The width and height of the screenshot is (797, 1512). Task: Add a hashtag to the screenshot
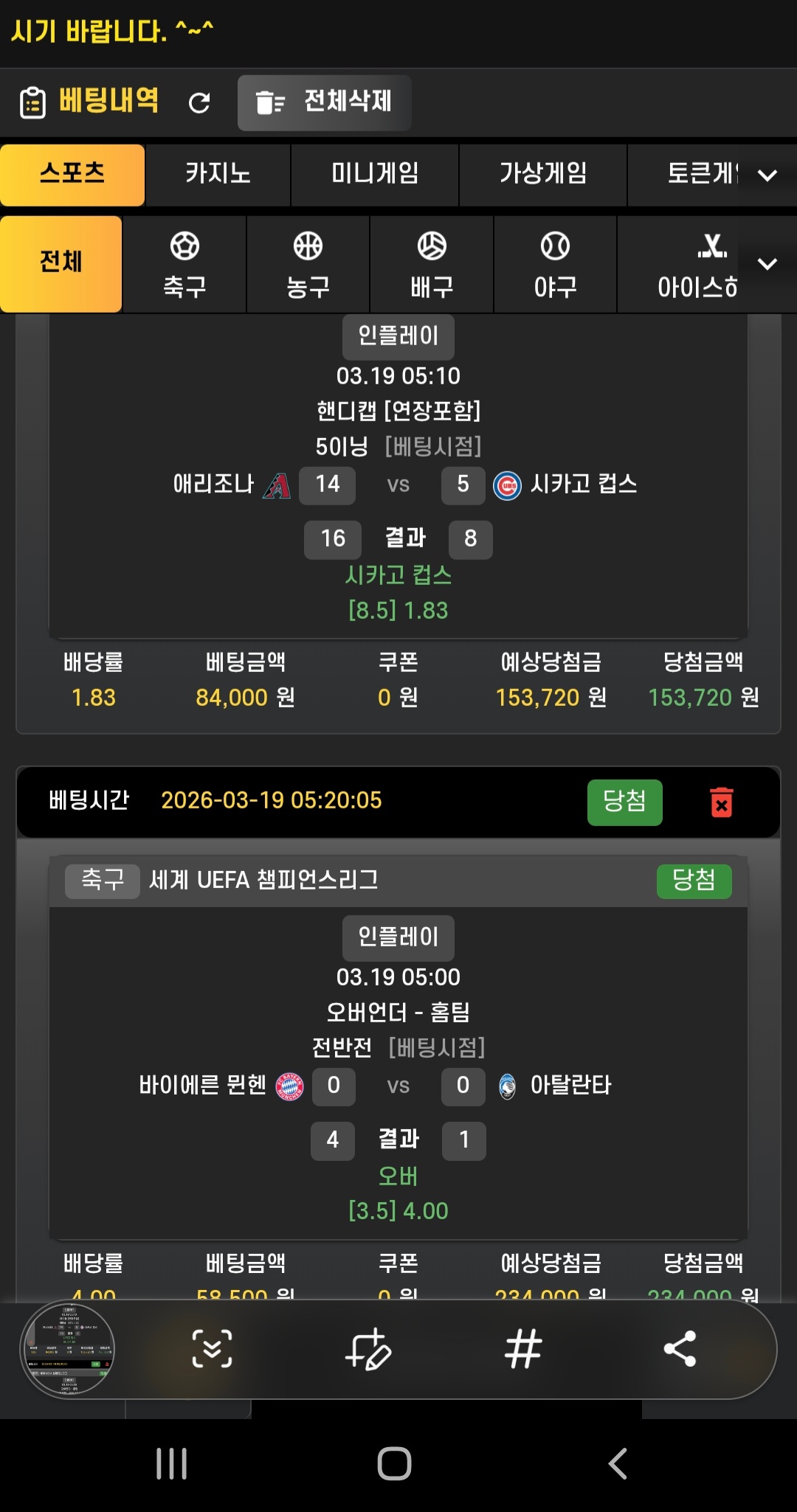point(523,1349)
